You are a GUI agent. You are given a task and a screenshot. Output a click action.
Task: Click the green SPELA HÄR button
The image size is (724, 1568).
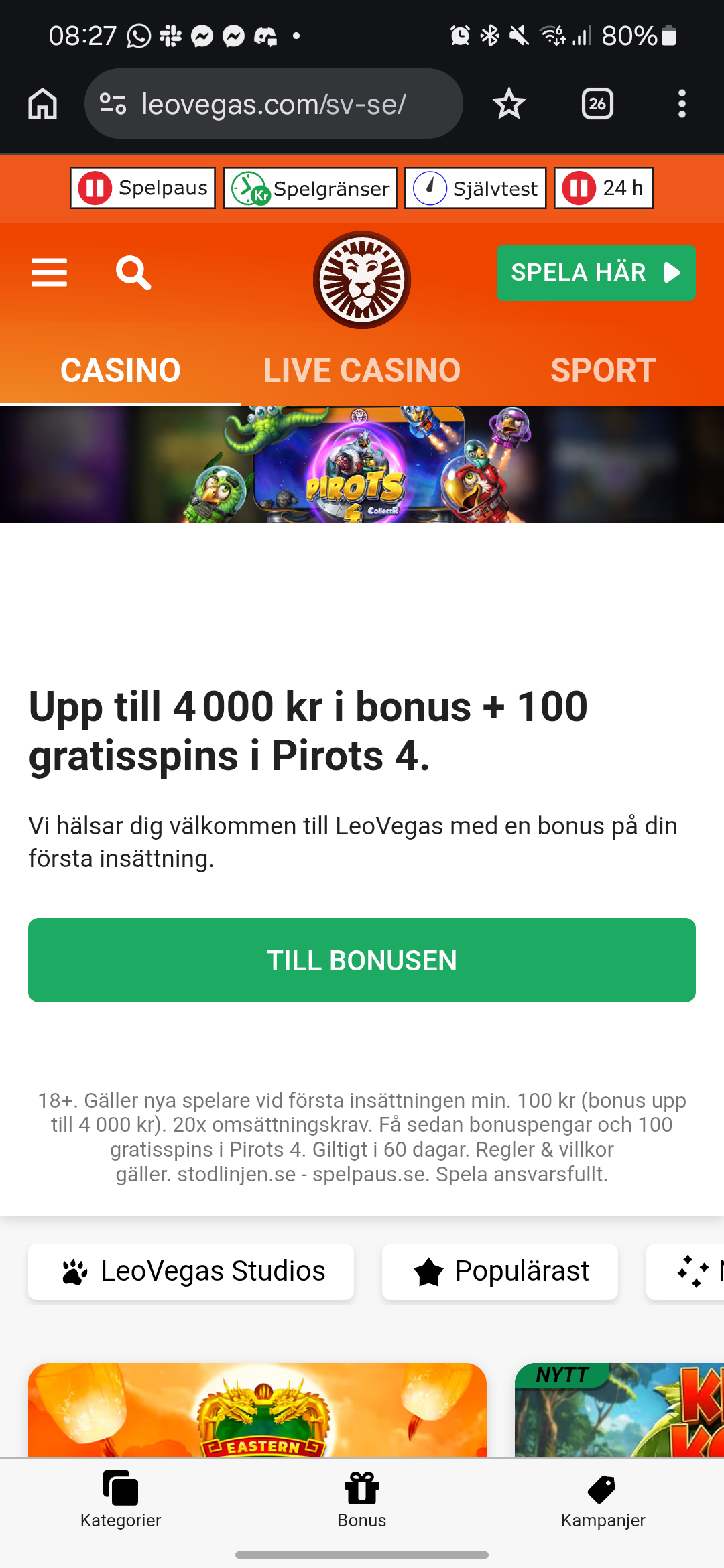click(x=595, y=273)
